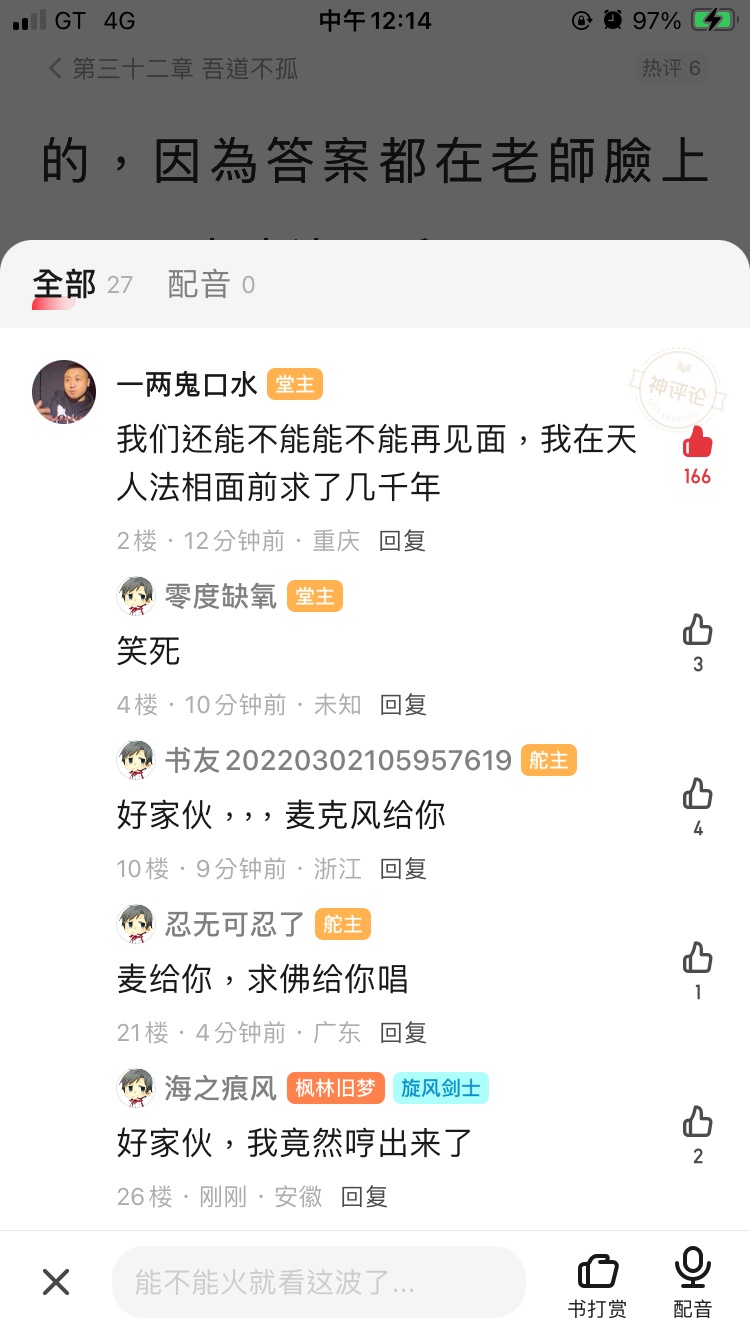Record a 配音 with the microphone
750x1334 pixels.
[x=692, y=1284]
